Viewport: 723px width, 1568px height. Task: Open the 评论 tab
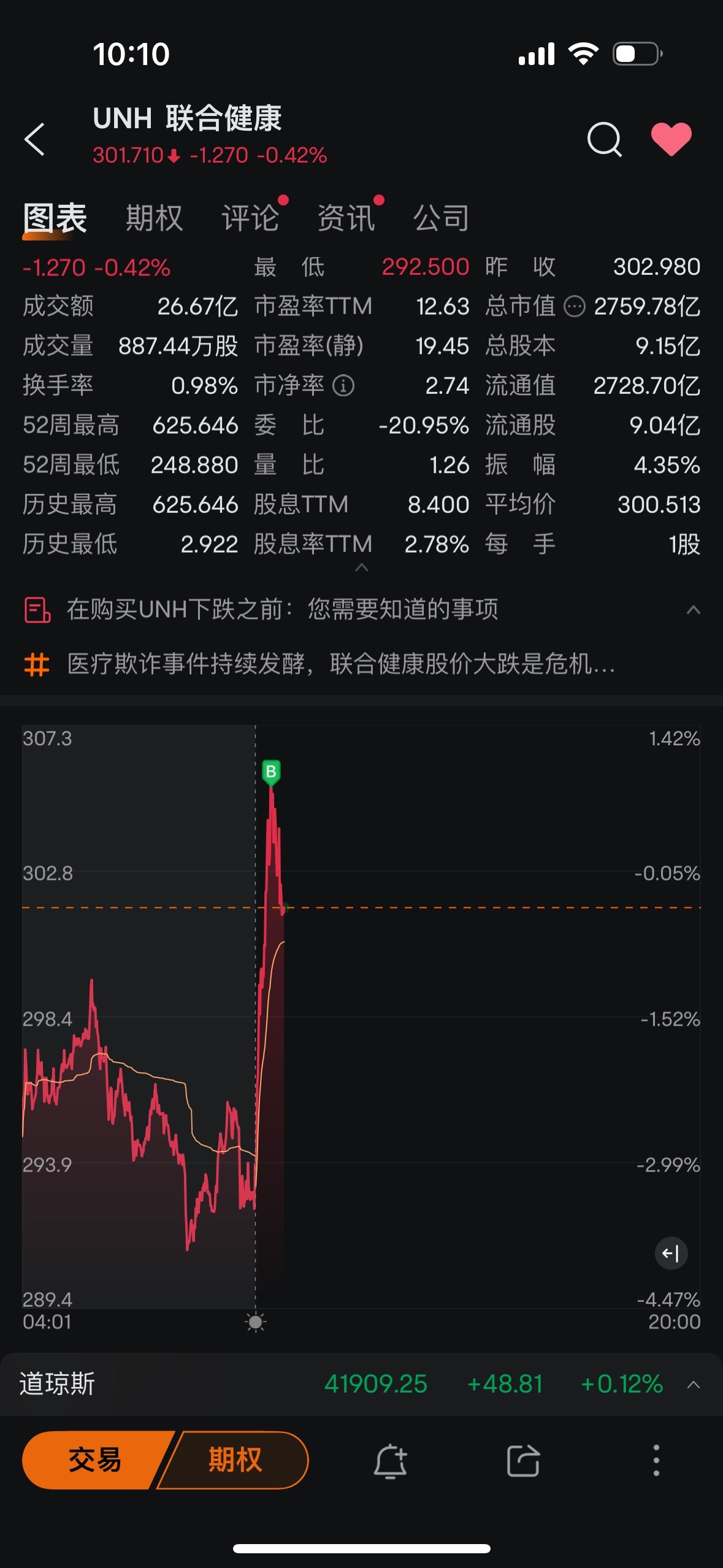point(250,218)
